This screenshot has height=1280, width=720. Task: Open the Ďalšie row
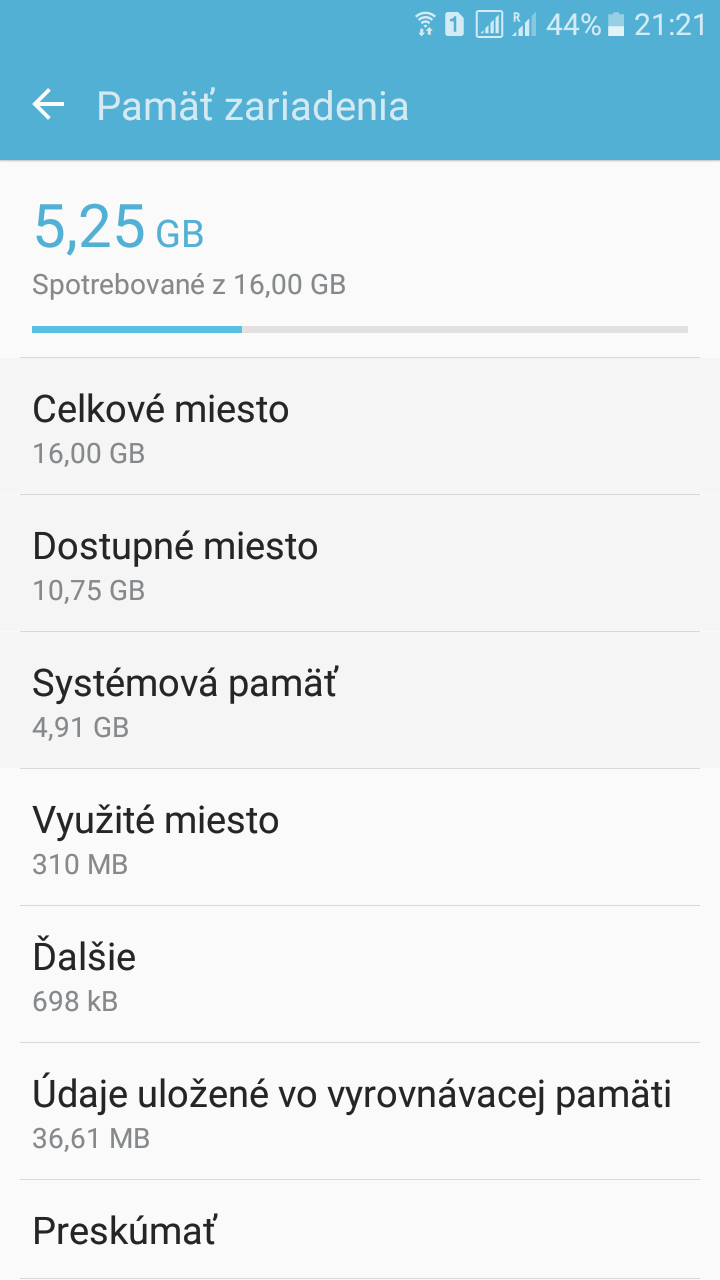(360, 974)
